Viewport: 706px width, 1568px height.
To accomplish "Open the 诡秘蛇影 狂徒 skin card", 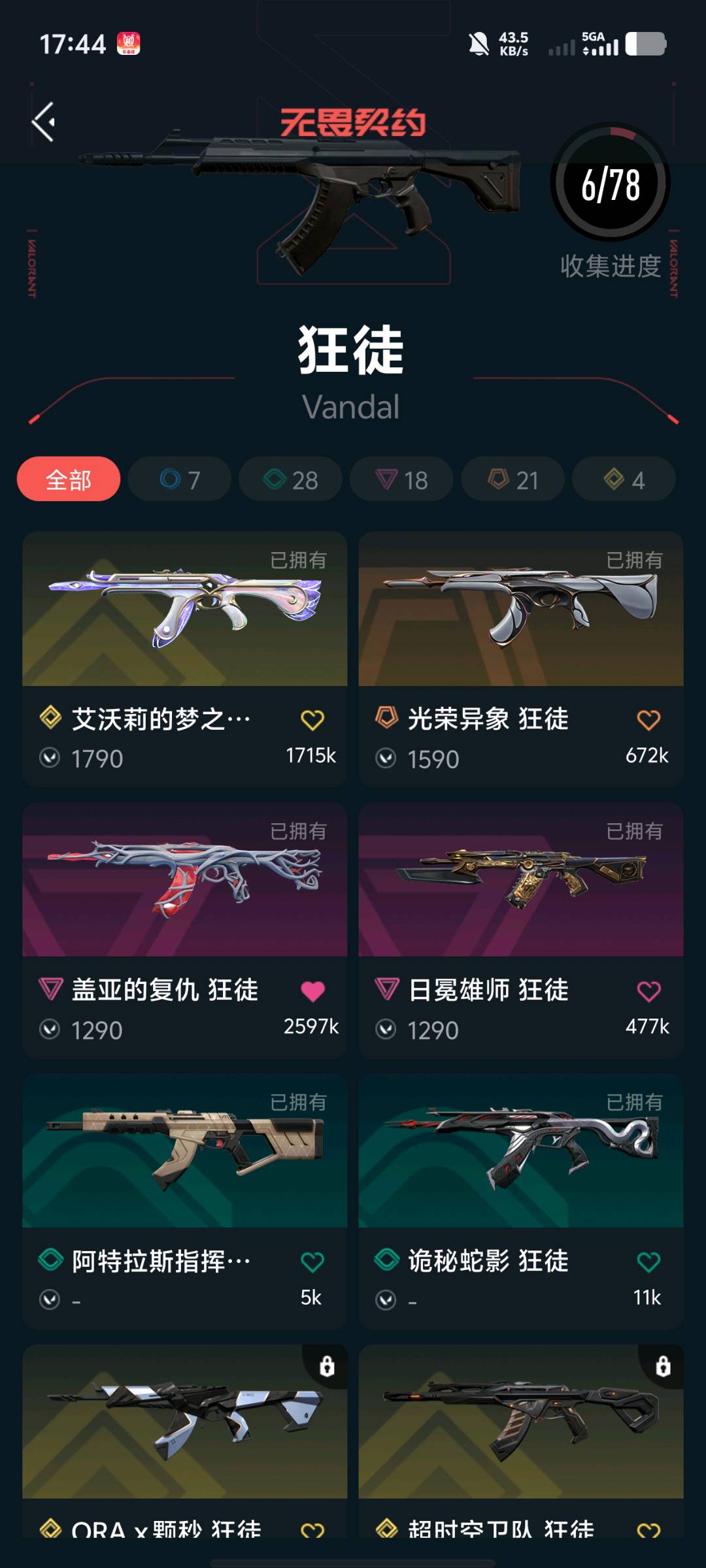I will (x=520, y=1151).
